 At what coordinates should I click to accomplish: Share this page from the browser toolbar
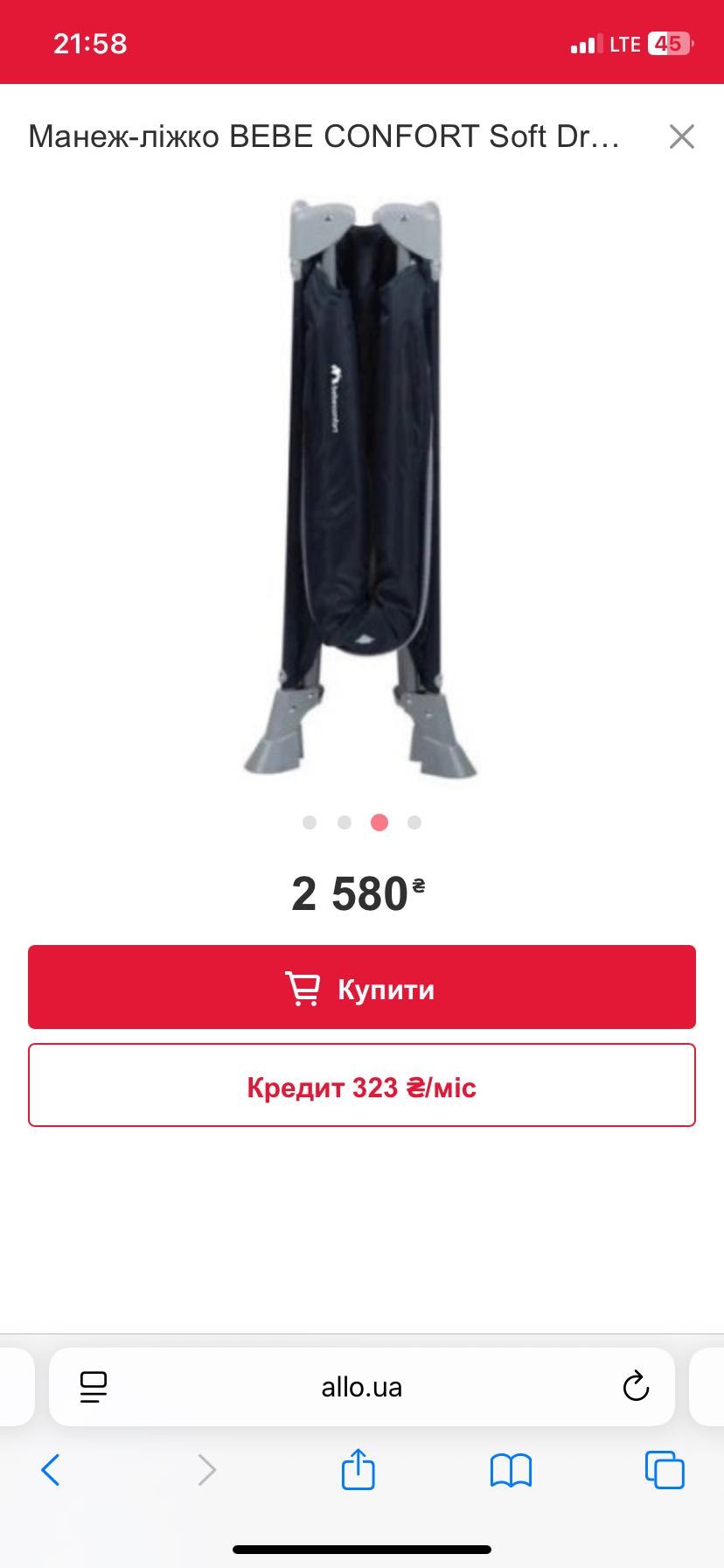358,1470
